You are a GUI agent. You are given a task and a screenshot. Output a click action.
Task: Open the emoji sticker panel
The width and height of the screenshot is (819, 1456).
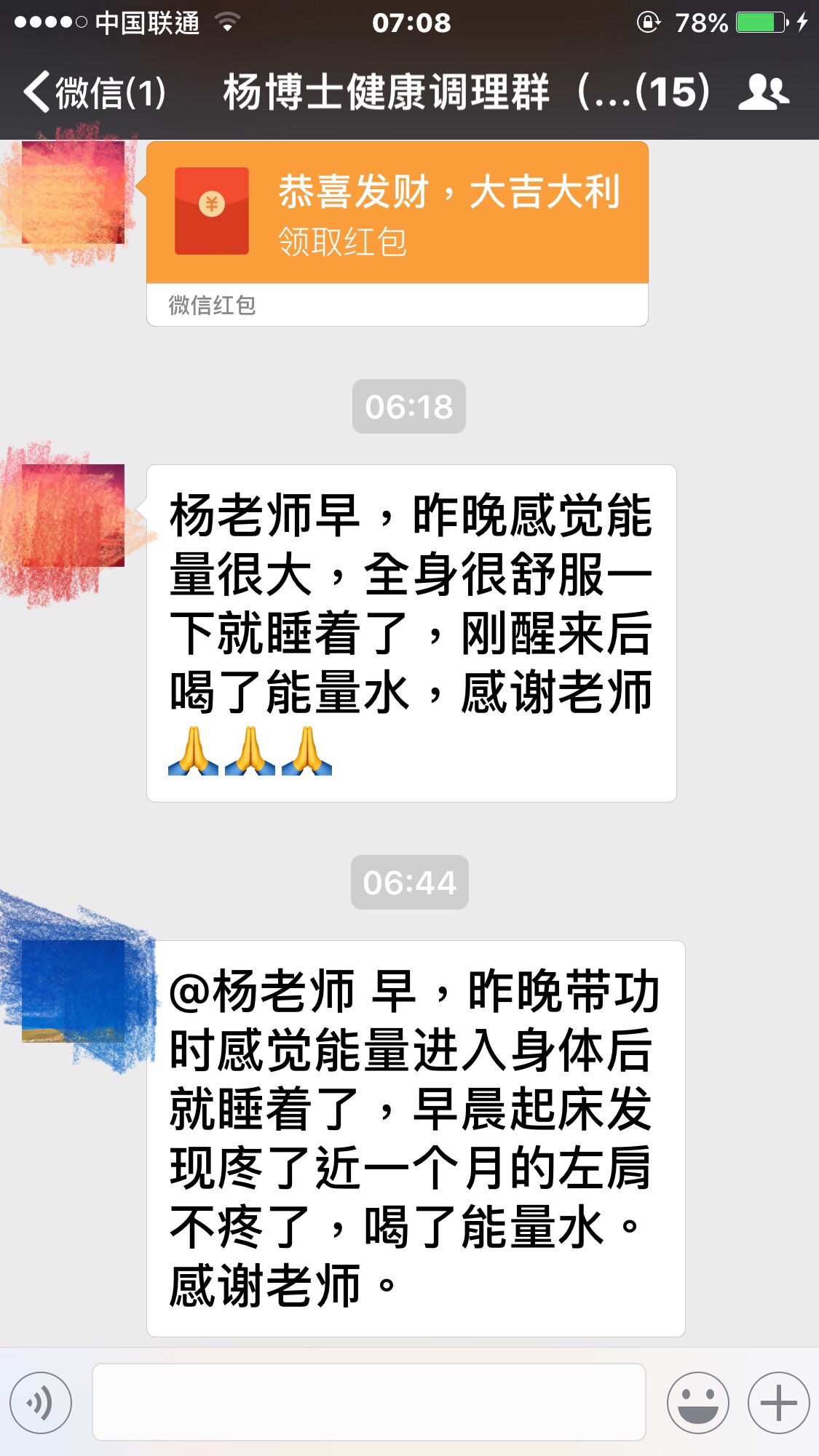click(x=697, y=1402)
